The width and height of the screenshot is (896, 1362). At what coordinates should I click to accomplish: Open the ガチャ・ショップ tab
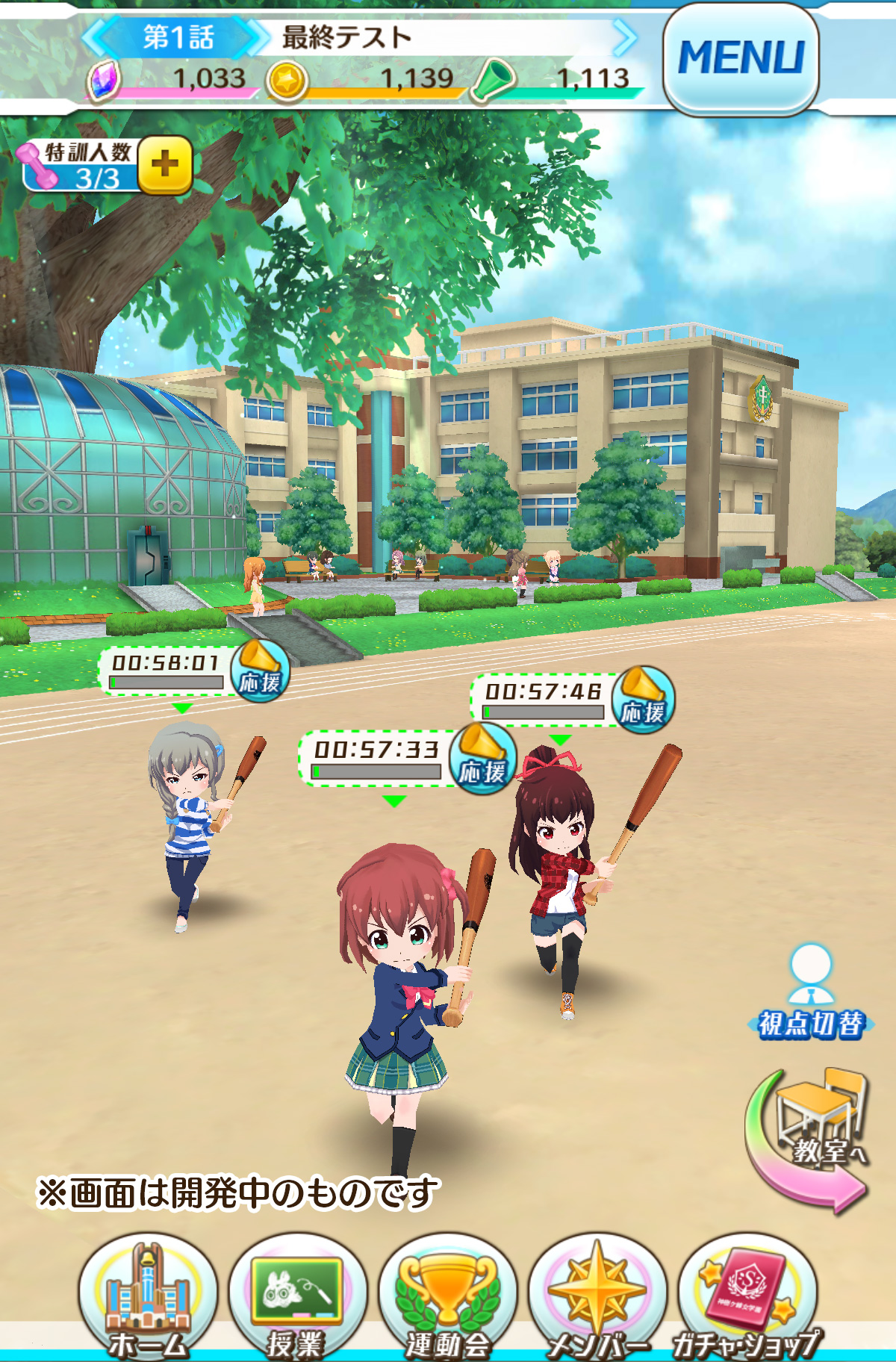[747, 1296]
